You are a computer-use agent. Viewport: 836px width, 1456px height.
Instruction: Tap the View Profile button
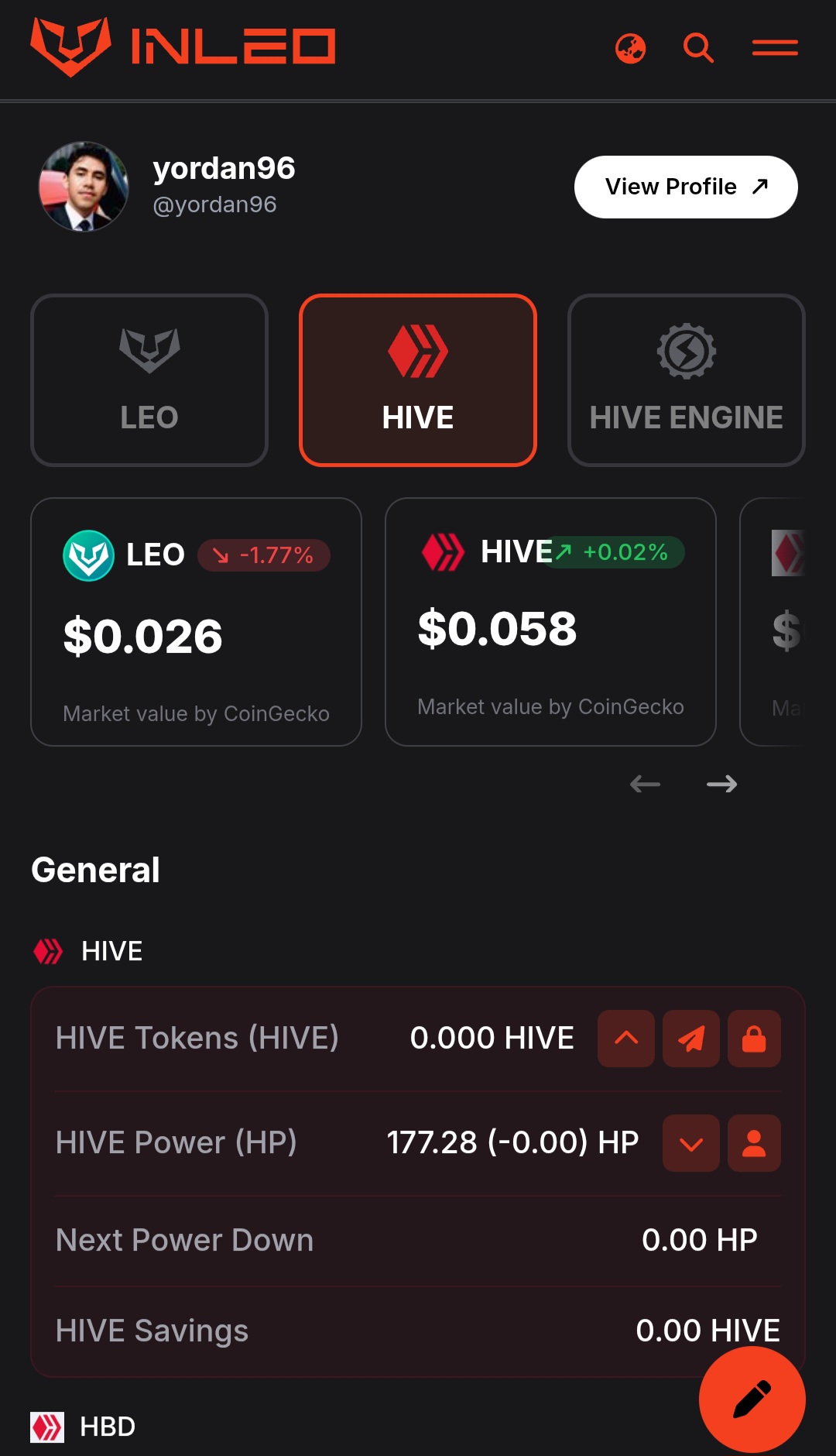(x=686, y=187)
